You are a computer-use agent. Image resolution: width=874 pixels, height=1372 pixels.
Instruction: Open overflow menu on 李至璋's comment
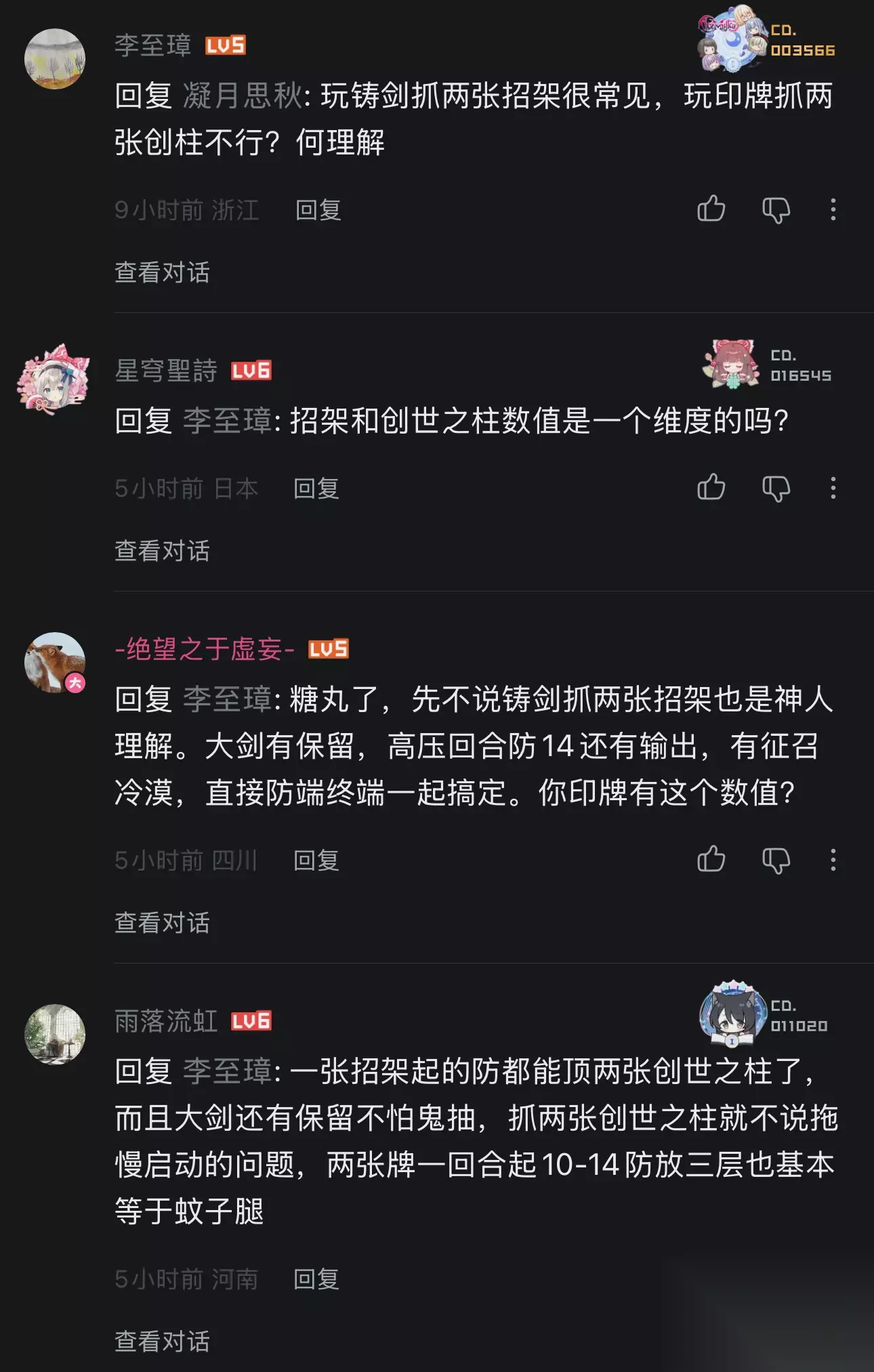click(x=833, y=209)
